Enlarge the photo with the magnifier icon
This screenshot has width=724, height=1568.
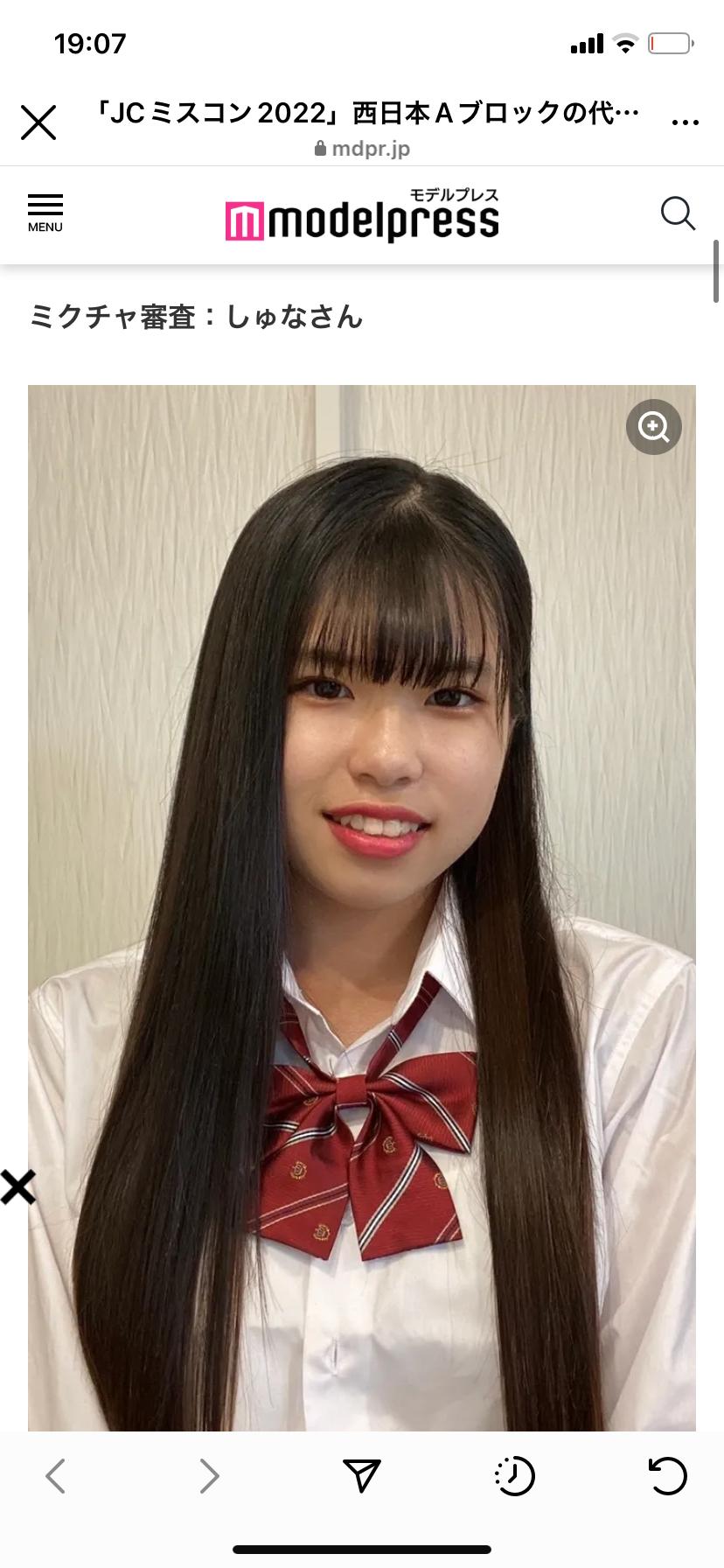click(653, 427)
